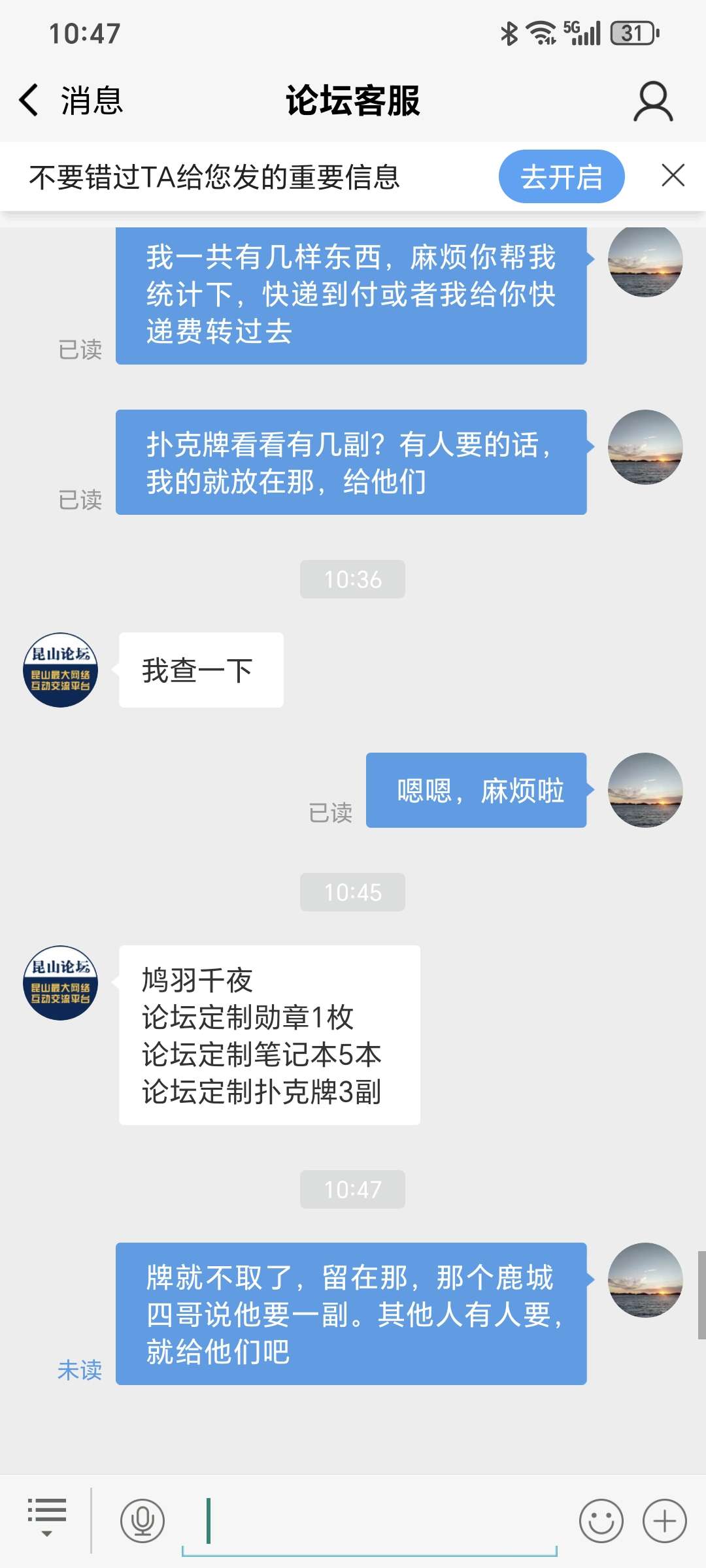This screenshot has height=1568, width=706.
Task: Open the emoji picker
Action: pyautogui.click(x=601, y=1520)
